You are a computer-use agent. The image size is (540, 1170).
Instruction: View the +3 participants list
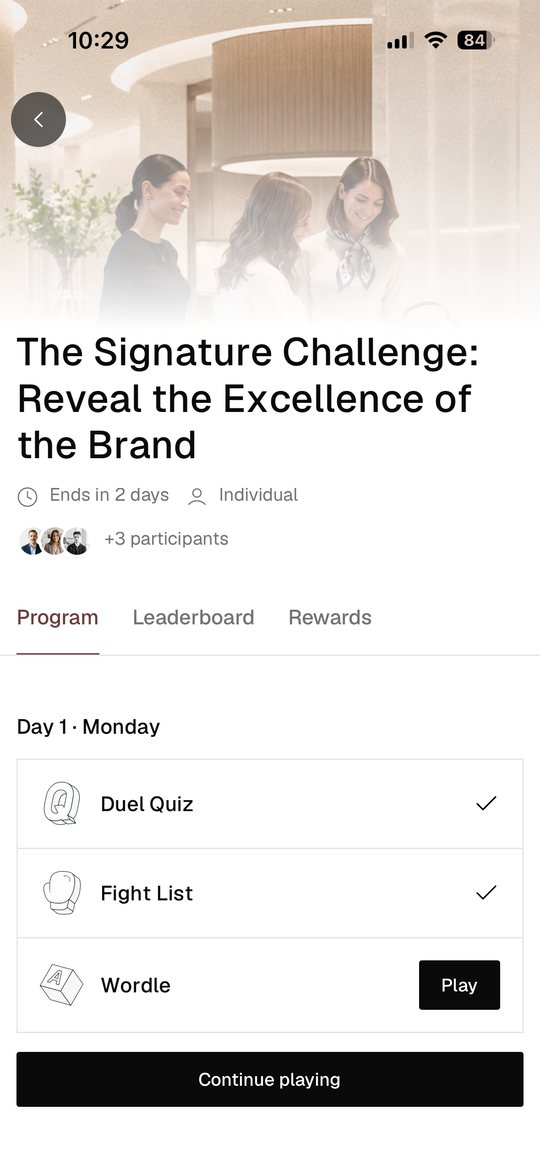pos(166,539)
